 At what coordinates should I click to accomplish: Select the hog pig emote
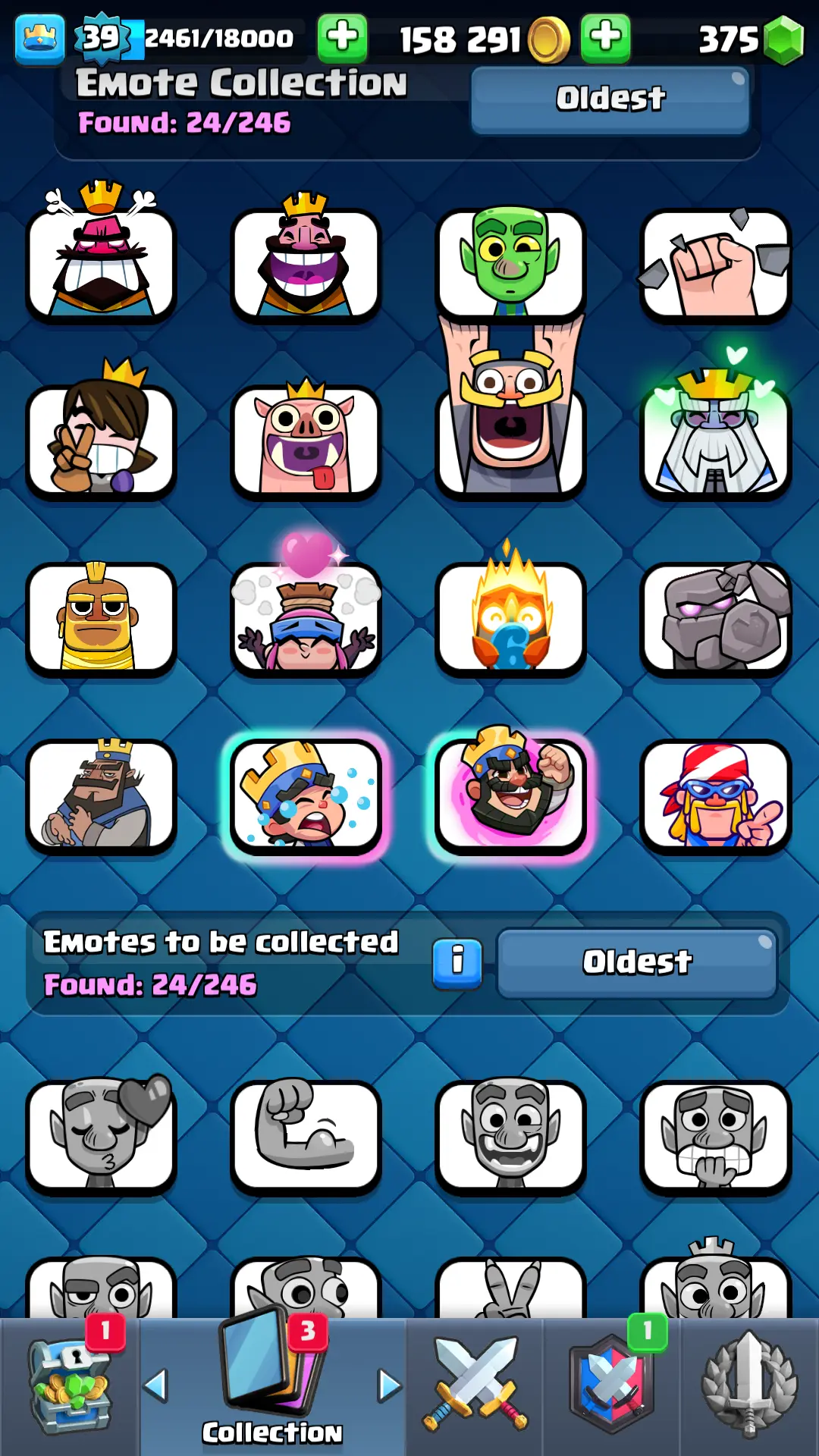click(x=306, y=441)
